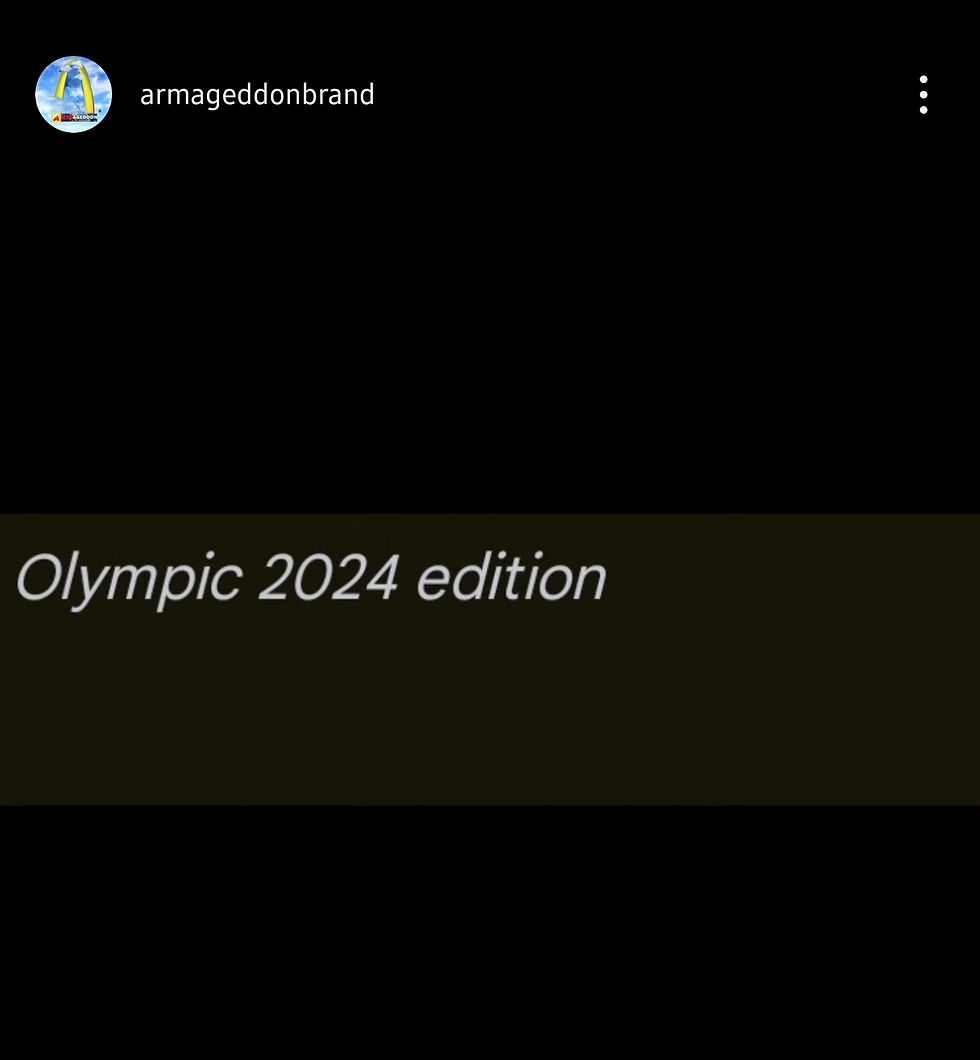Open the three-dot overflow menu

coord(923,95)
